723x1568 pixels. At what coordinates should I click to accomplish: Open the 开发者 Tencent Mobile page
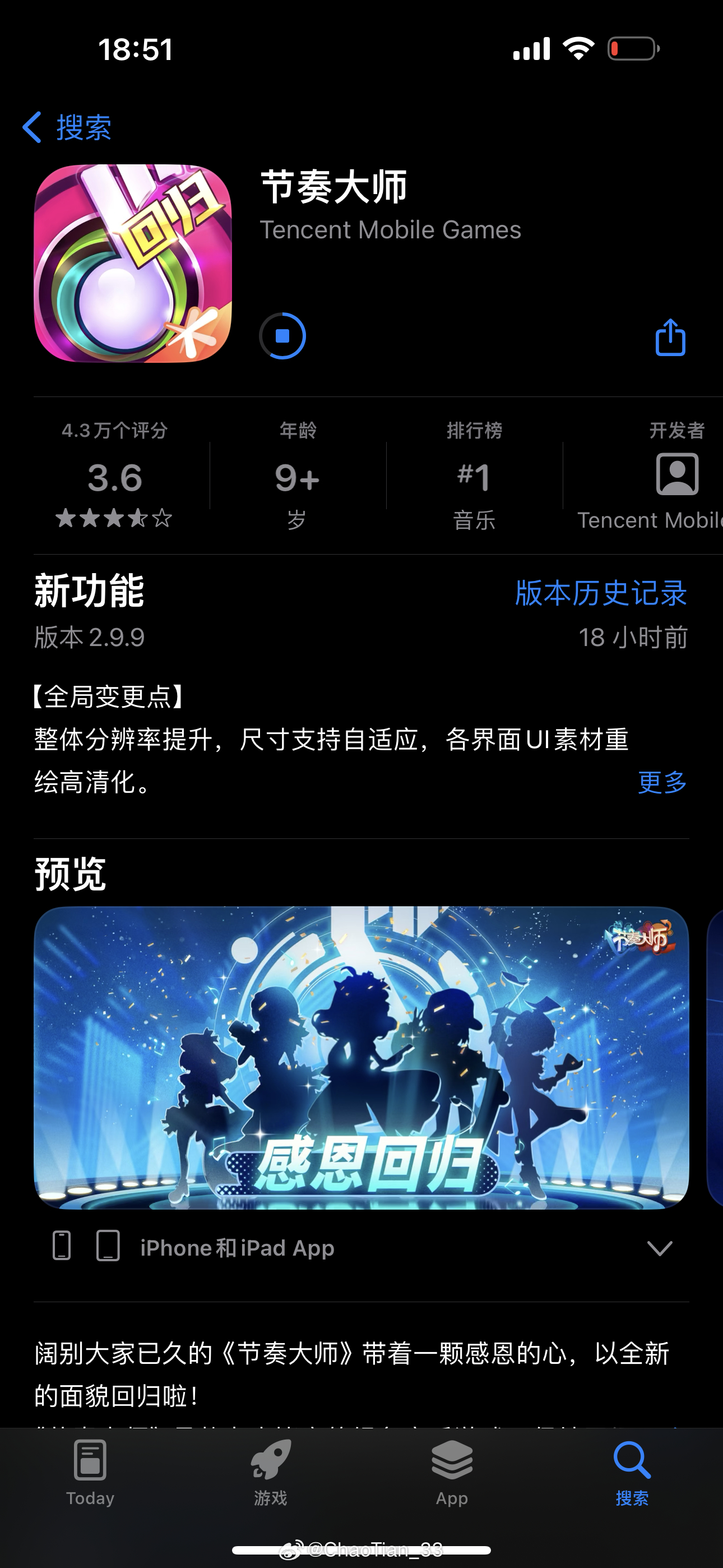pos(676,476)
